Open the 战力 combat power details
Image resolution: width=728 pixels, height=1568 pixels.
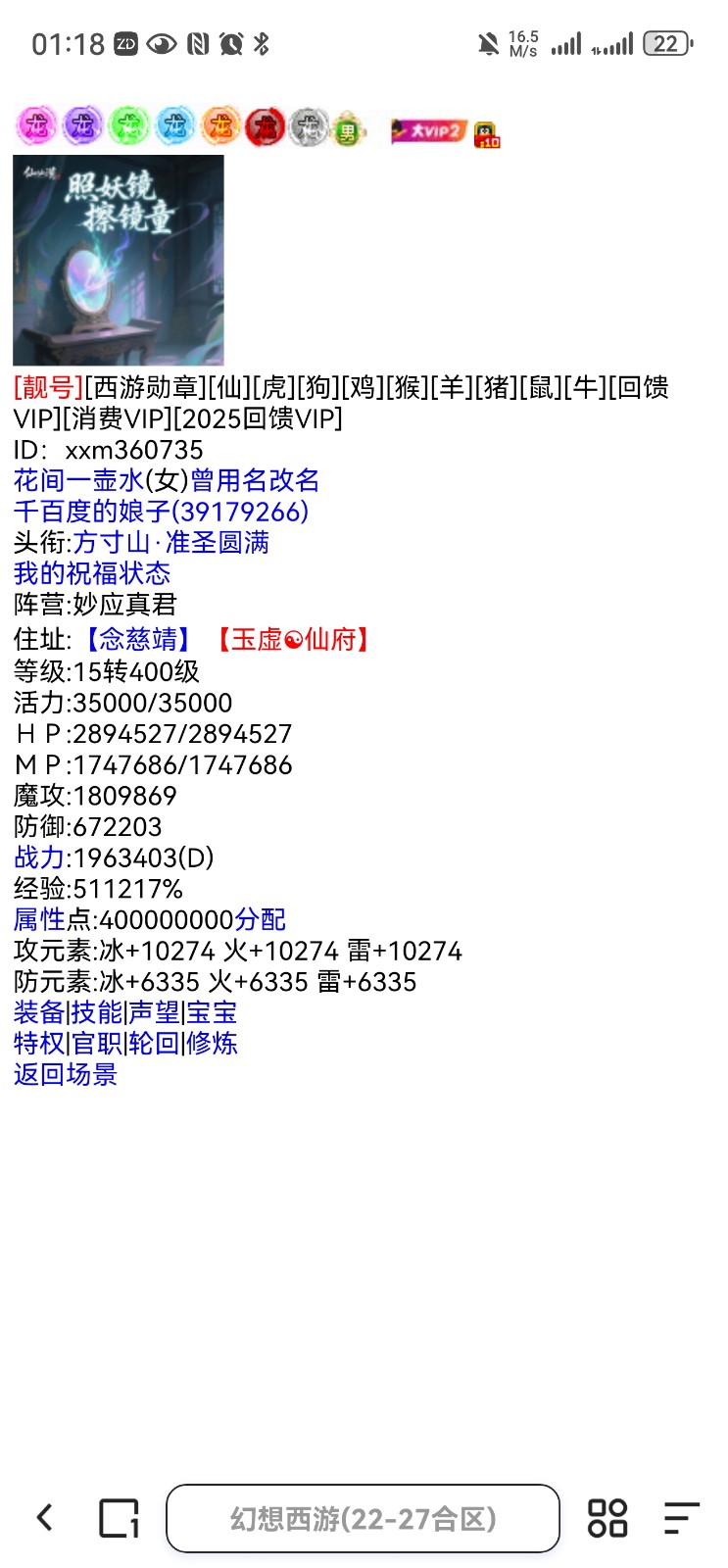click(39, 857)
